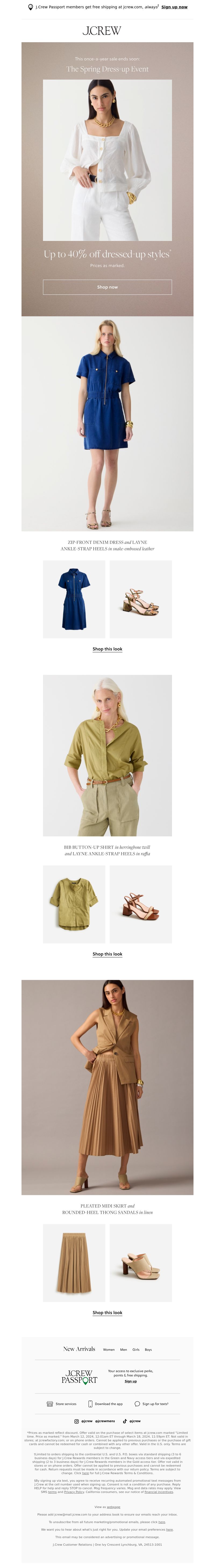Browse Women new arrivals
Viewport: 215px width, 1568px height.
pyautogui.click(x=108, y=1349)
